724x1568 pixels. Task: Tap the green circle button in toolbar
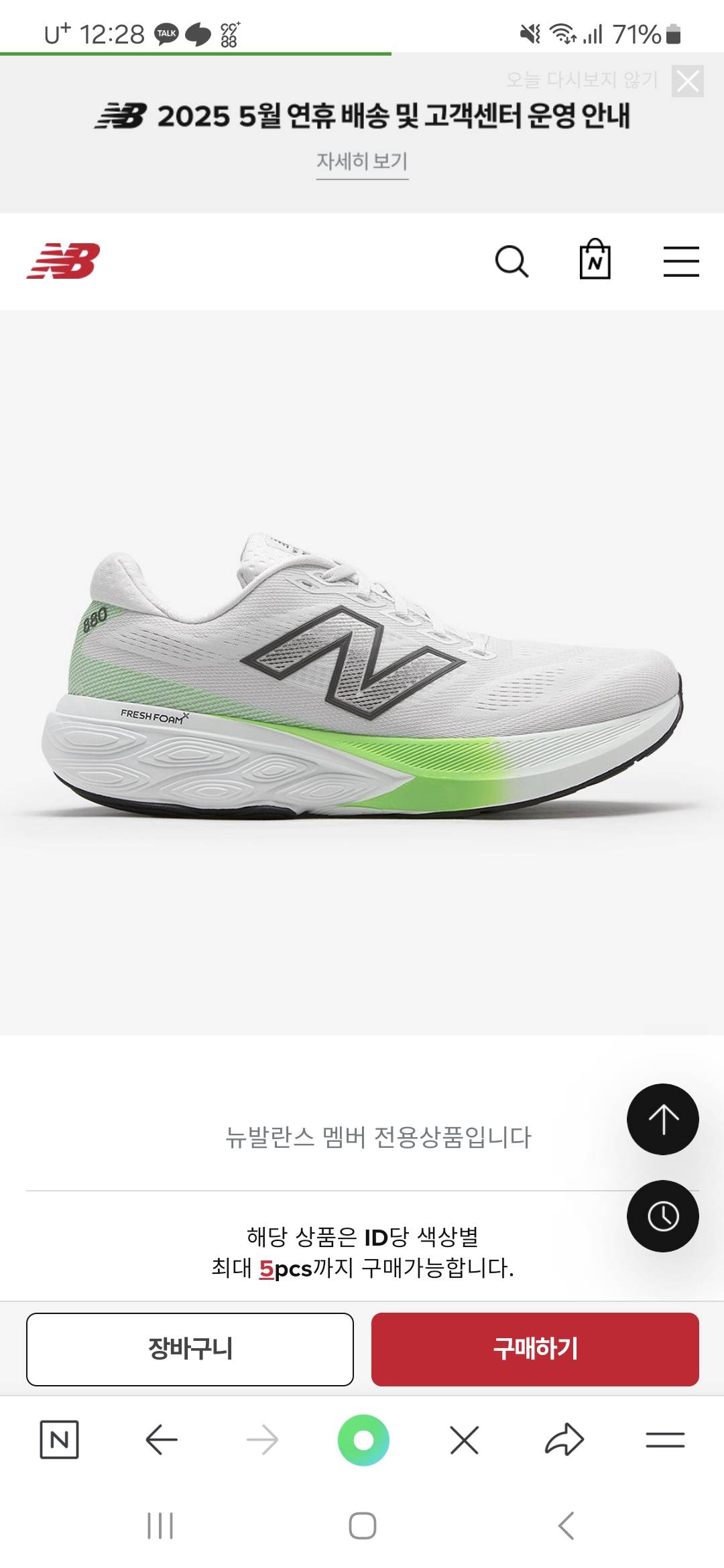tap(363, 1440)
